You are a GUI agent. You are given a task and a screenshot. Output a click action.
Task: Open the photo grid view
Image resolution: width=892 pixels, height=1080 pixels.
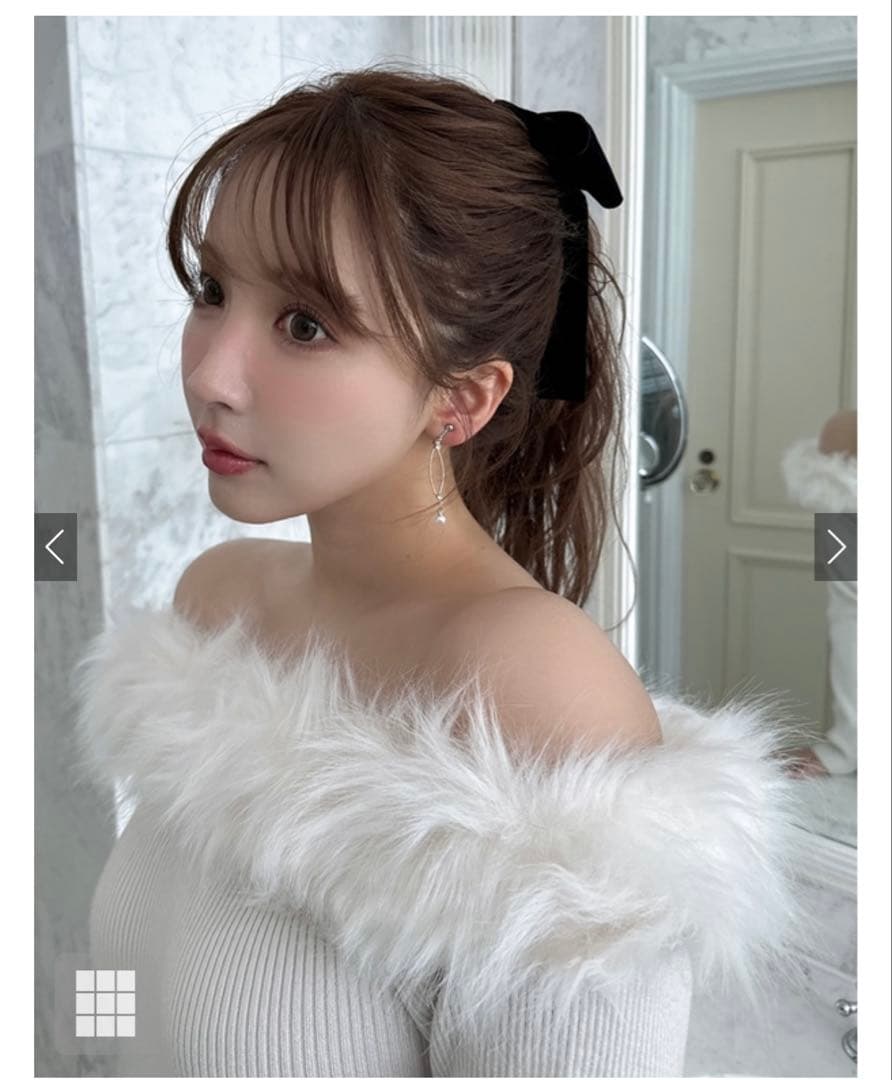105,1002
